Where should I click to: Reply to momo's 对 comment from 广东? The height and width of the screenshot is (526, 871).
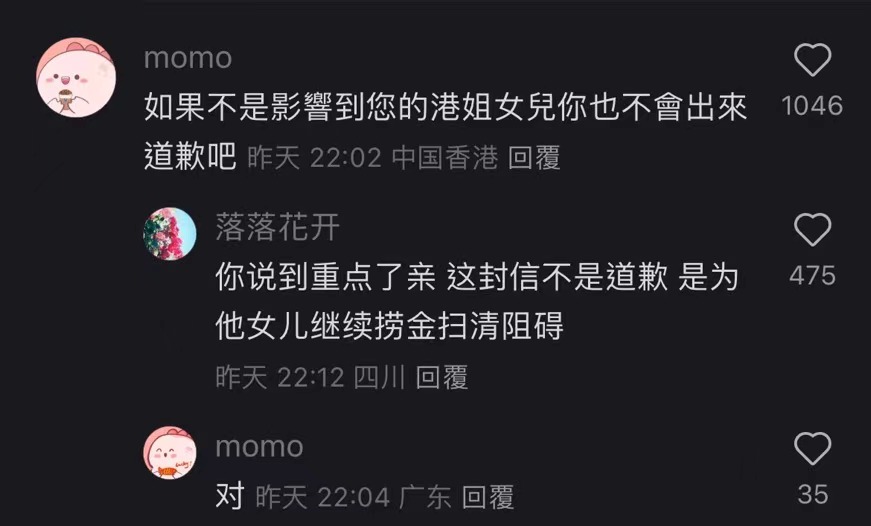coord(487,495)
